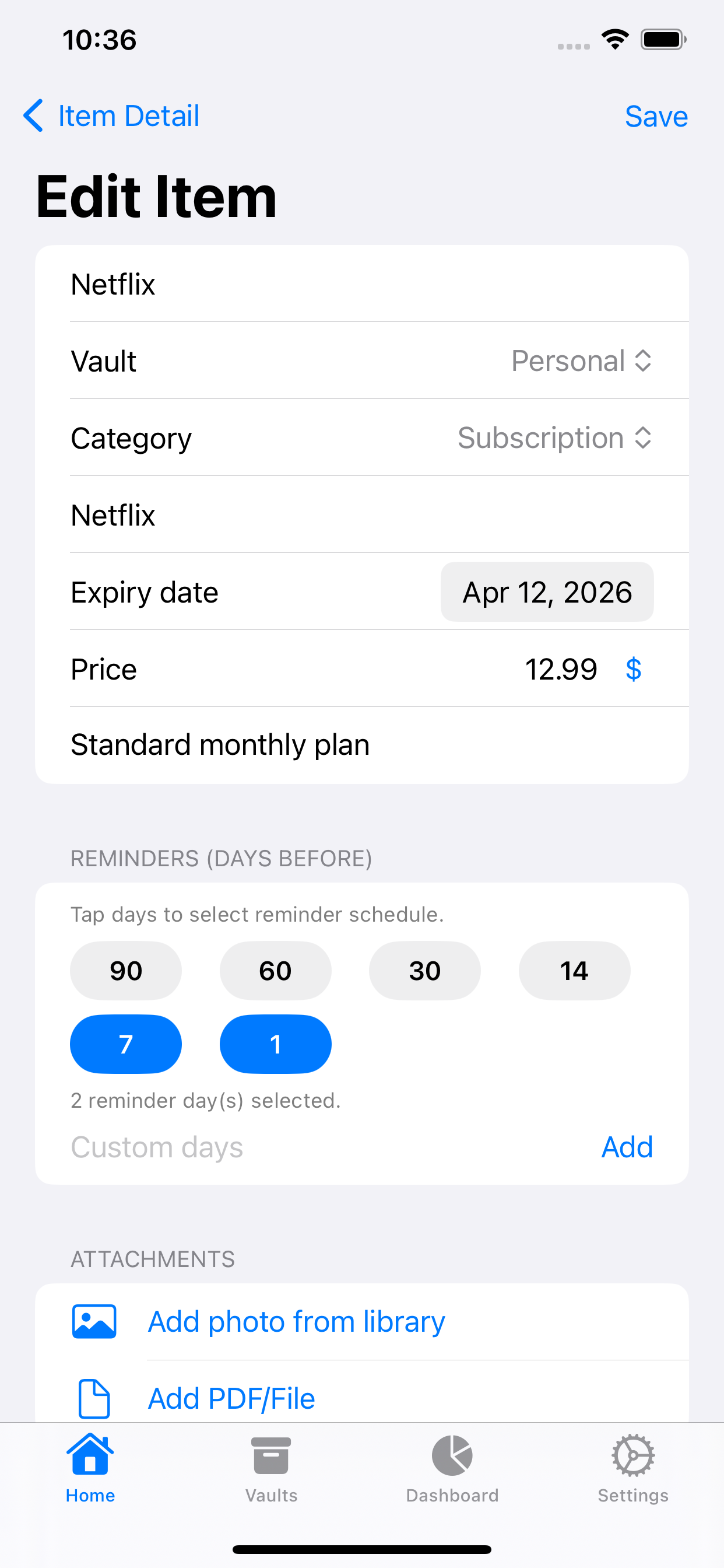Viewport: 724px width, 1568px height.
Task: Select the Vaults archive box icon
Action: tap(270, 1457)
